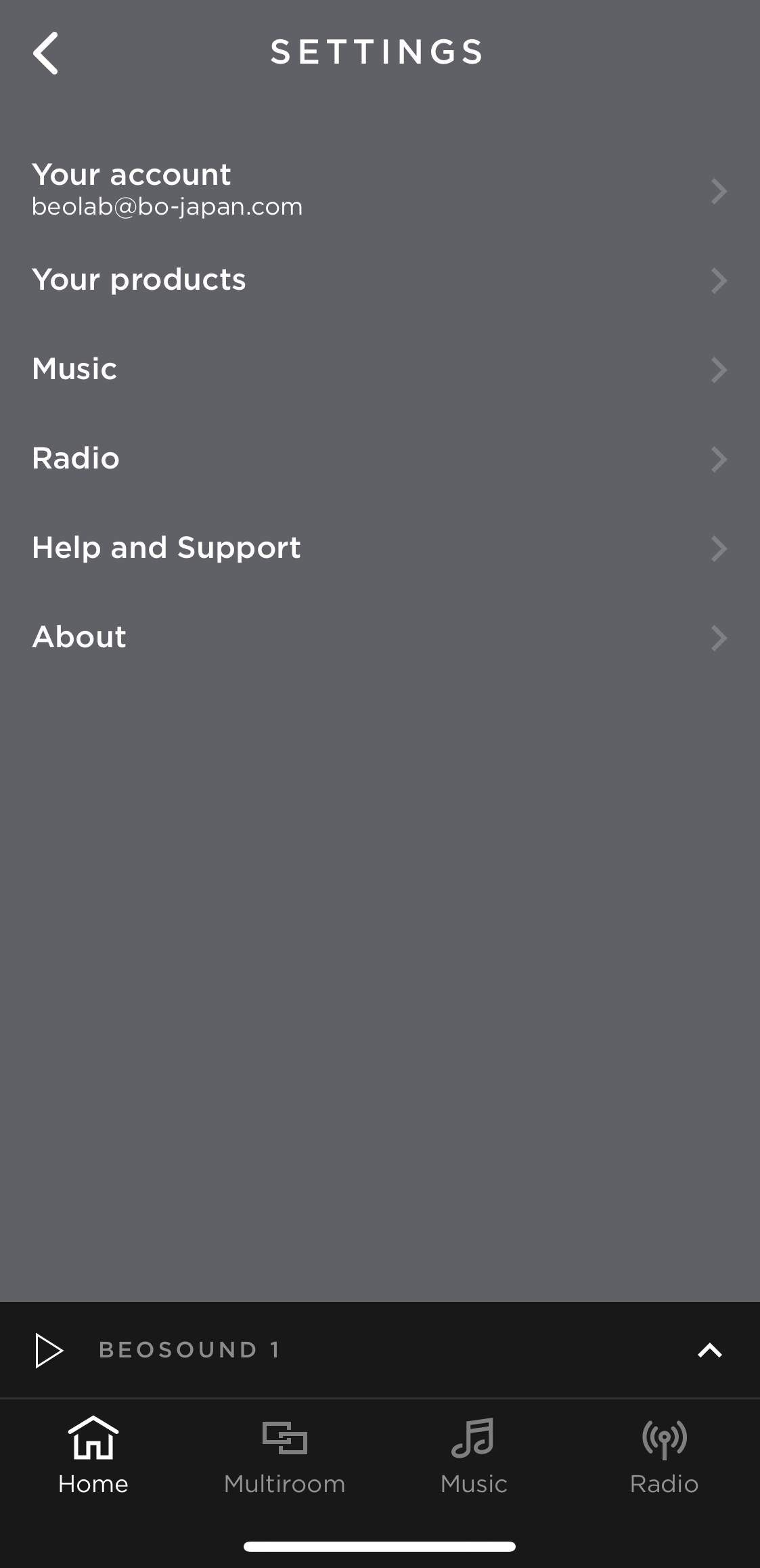Open Music settings row
760x1568 pixels.
(x=380, y=370)
